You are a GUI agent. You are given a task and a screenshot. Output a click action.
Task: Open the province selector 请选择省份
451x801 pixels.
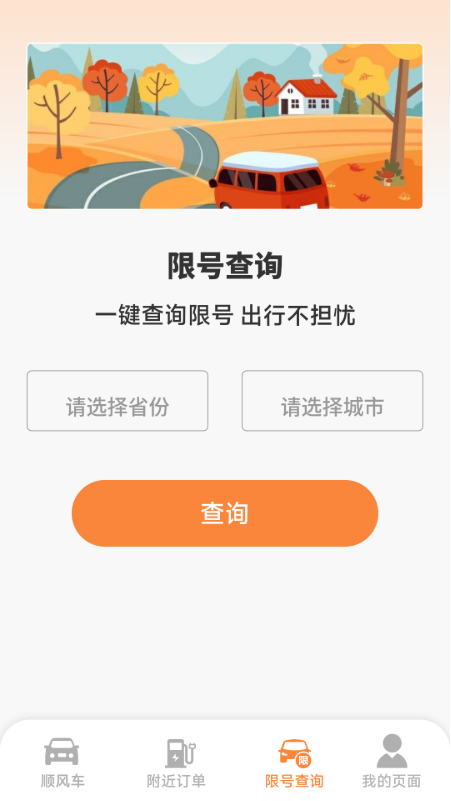pos(117,401)
